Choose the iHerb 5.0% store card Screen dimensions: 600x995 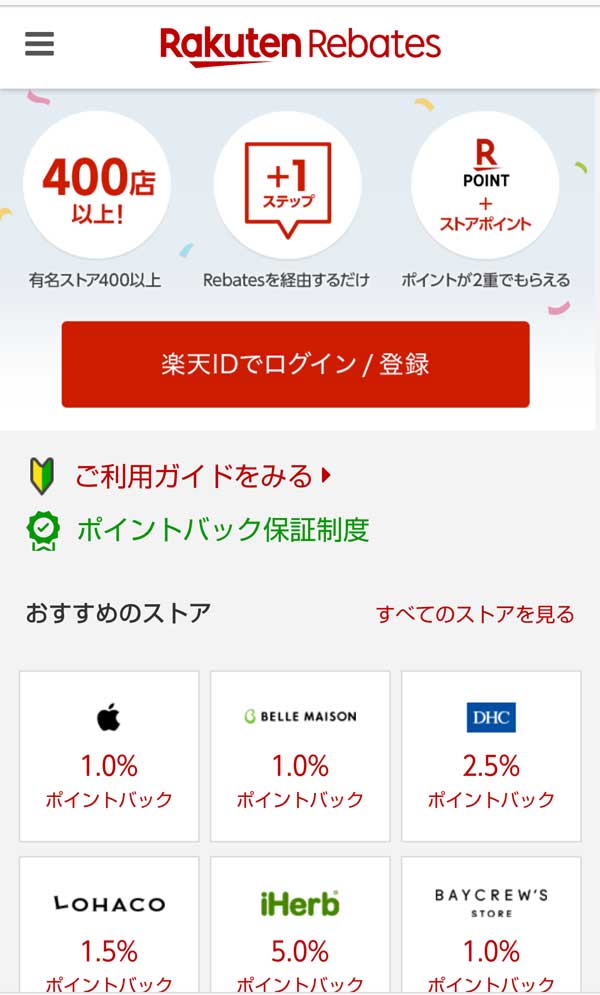point(300,925)
